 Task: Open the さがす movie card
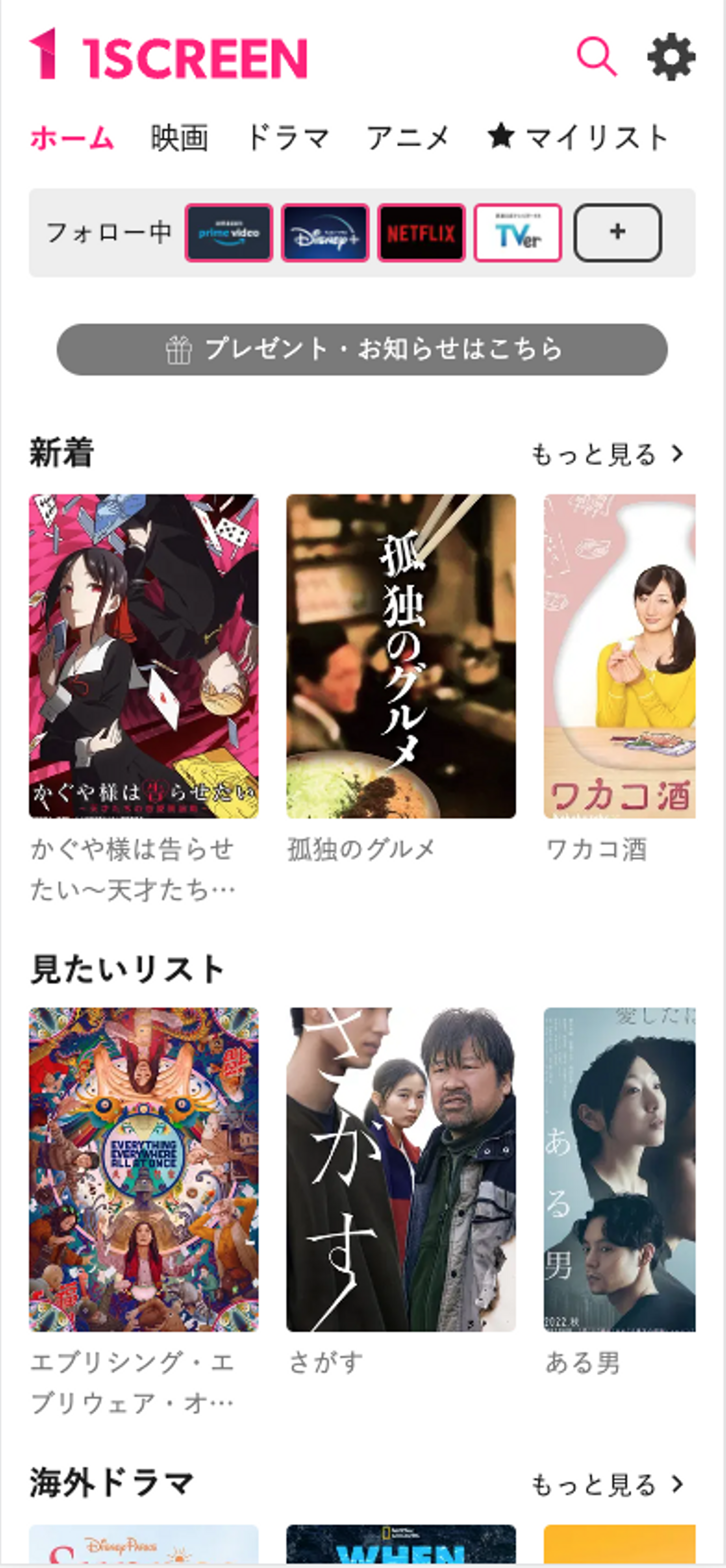(401, 1169)
